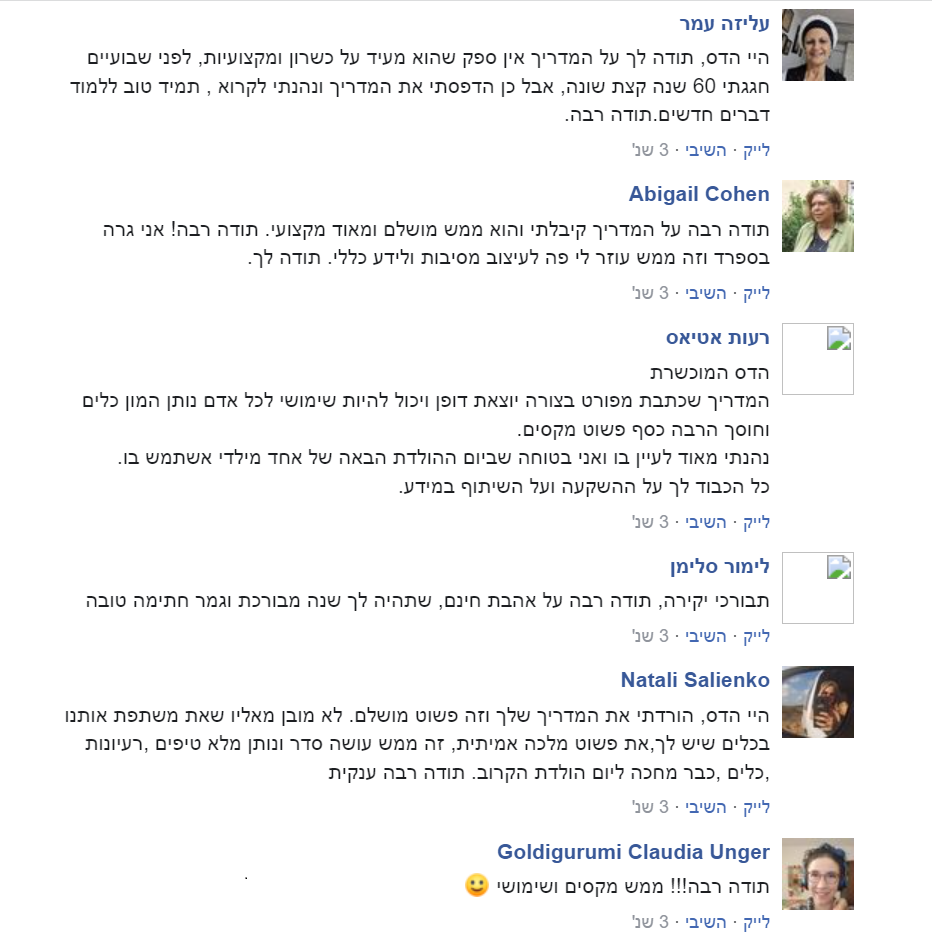Reply to Natali Salienko's comment
This screenshot has width=932, height=935.
pos(706,807)
